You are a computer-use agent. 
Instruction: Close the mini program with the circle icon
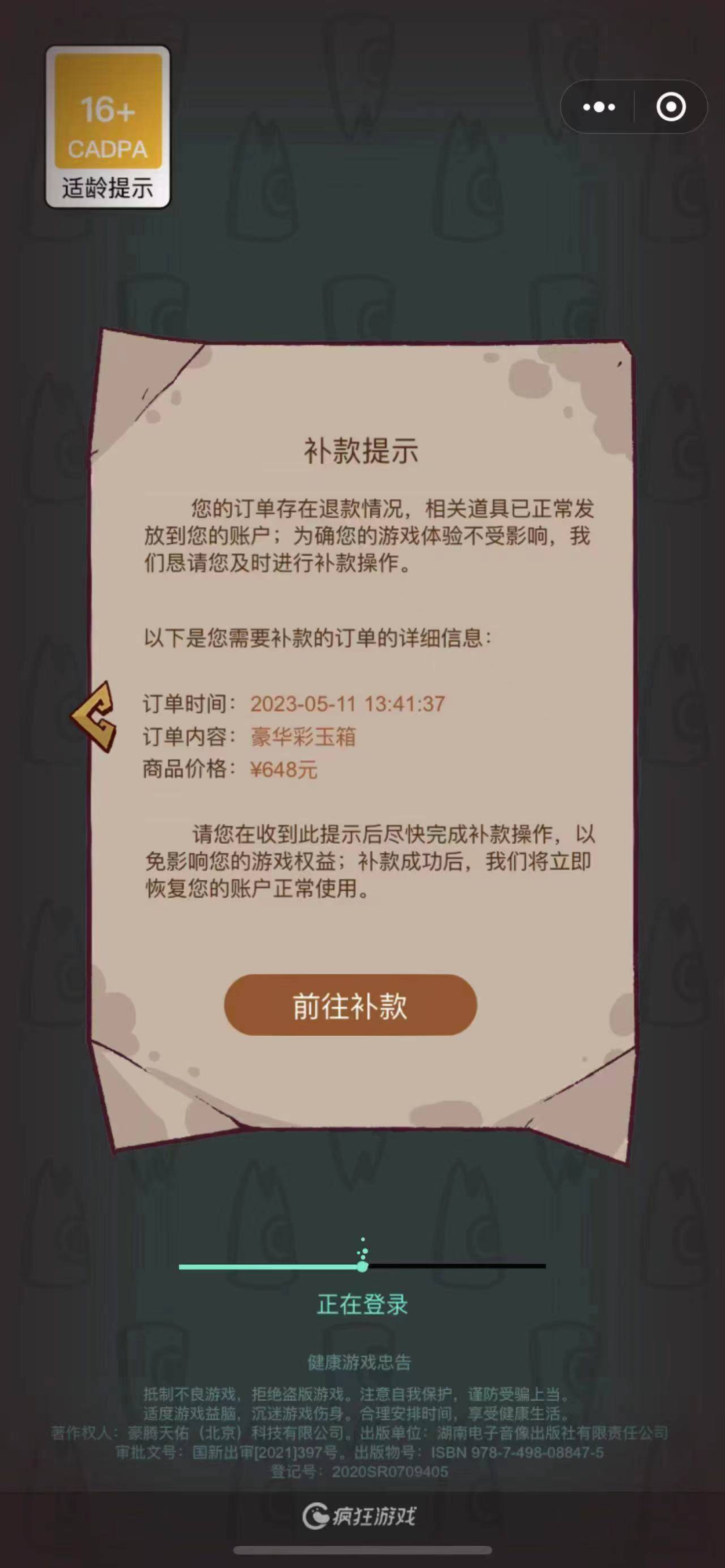pyautogui.click(x=671, y=107)
